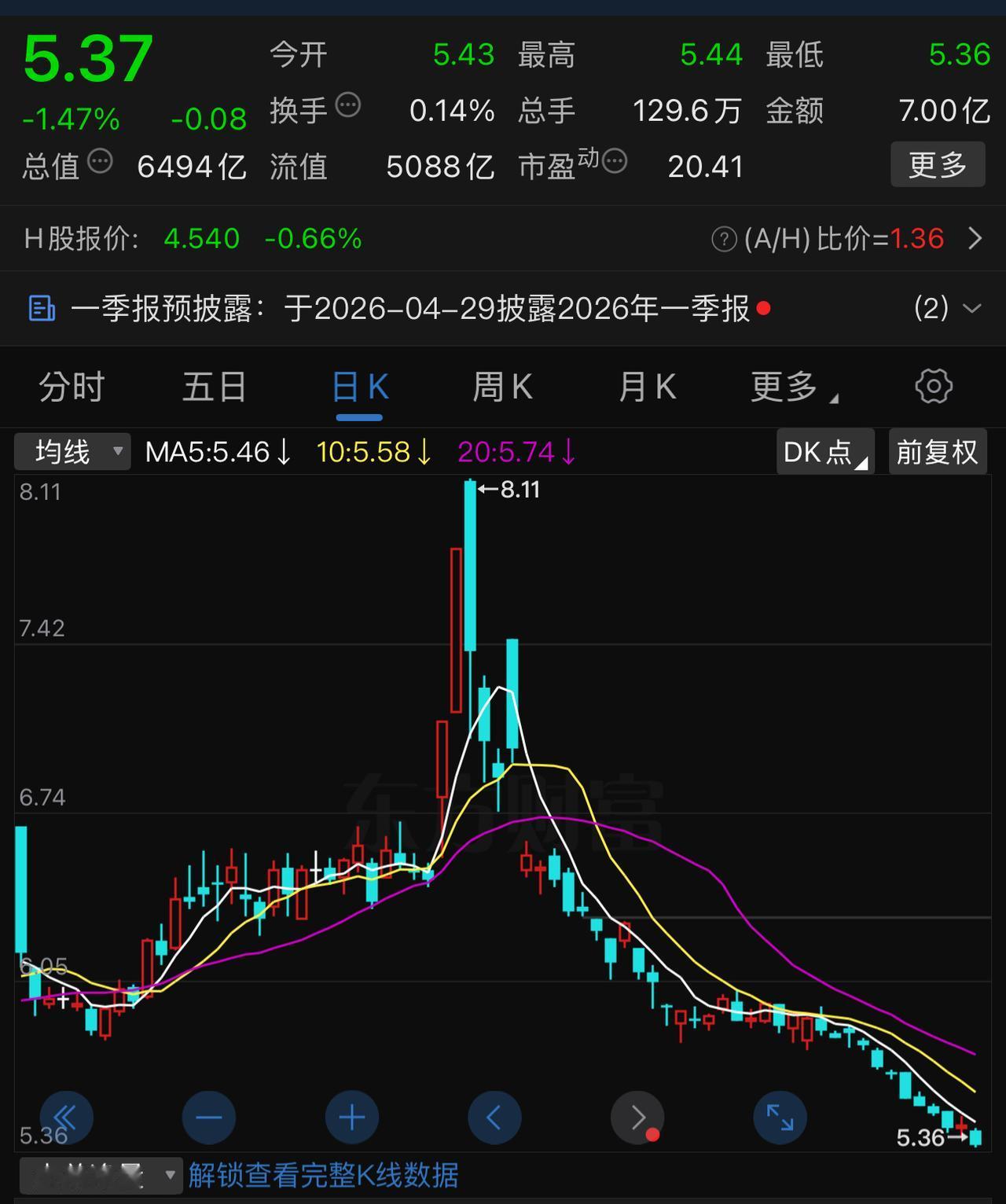The image size is (1006, 1204).
Task: Open the 均线 indicator dropdown
Action: [72, 452]
